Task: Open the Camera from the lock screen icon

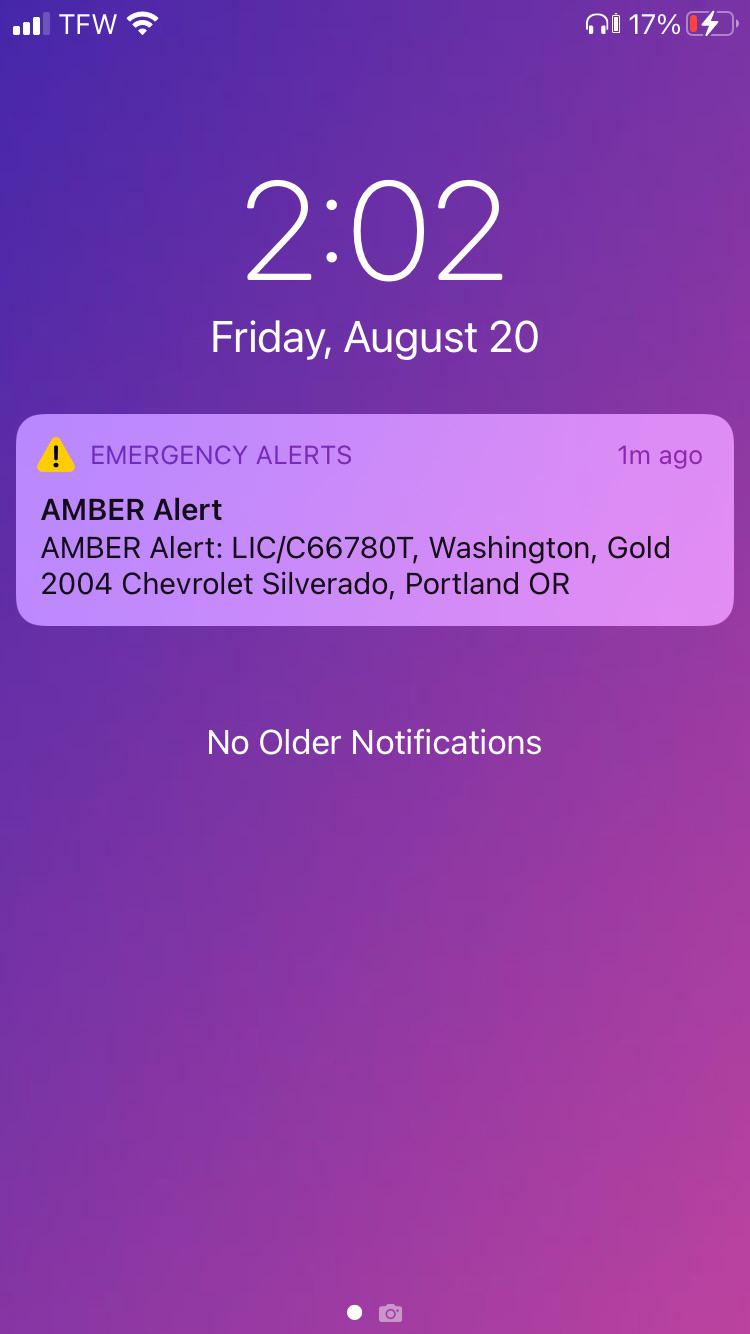Action: [390, 1312]
